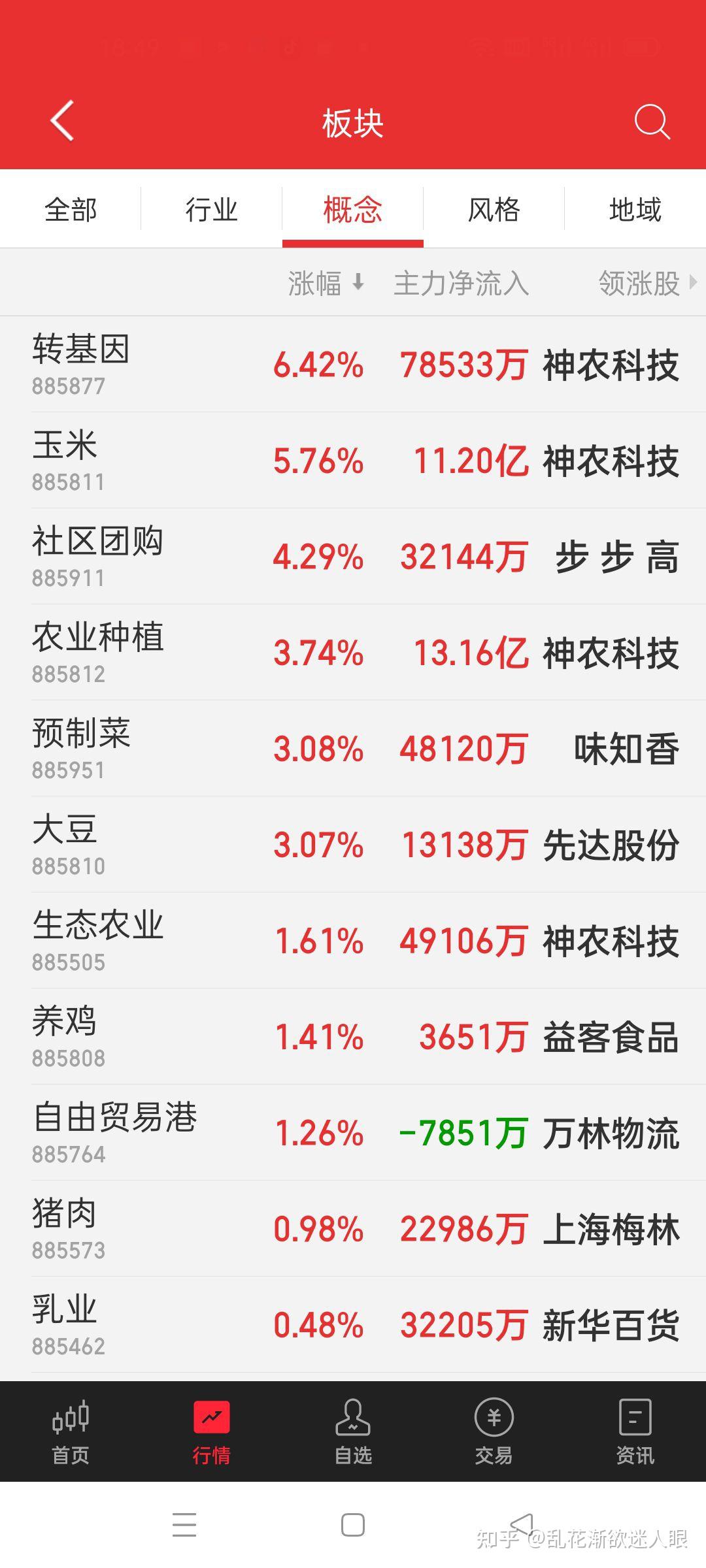Open the 预制菜 sector row
Viewport: 706px width, 1568px height.
(353, 749)
